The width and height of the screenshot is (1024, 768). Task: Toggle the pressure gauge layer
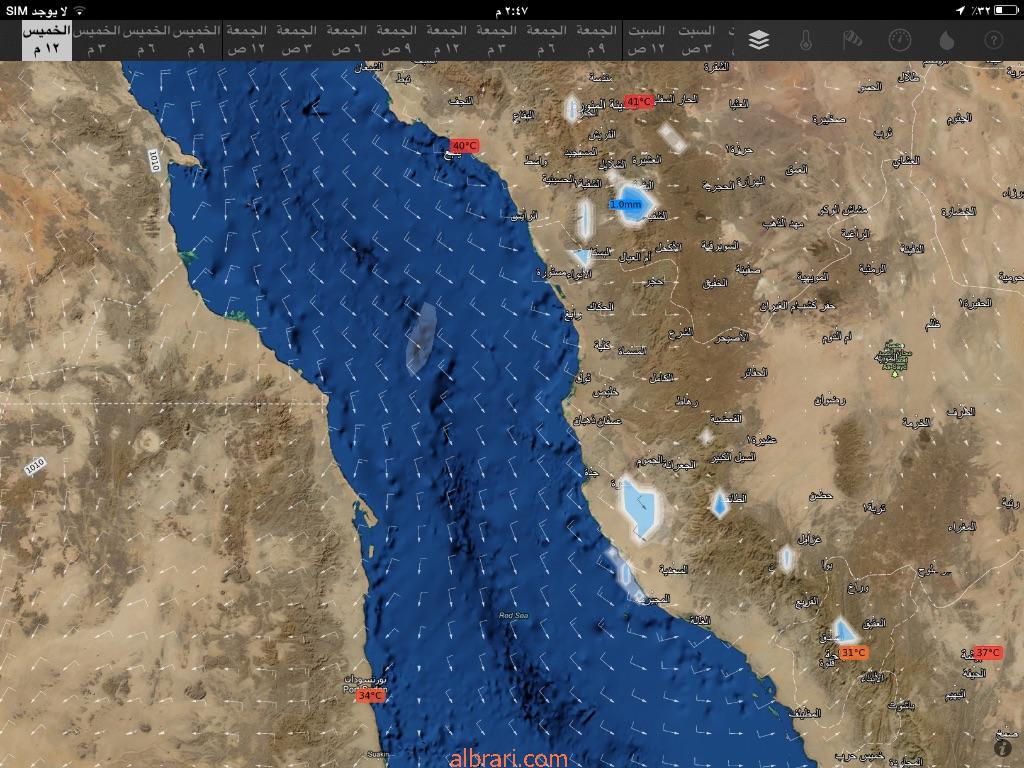point(900,40)
